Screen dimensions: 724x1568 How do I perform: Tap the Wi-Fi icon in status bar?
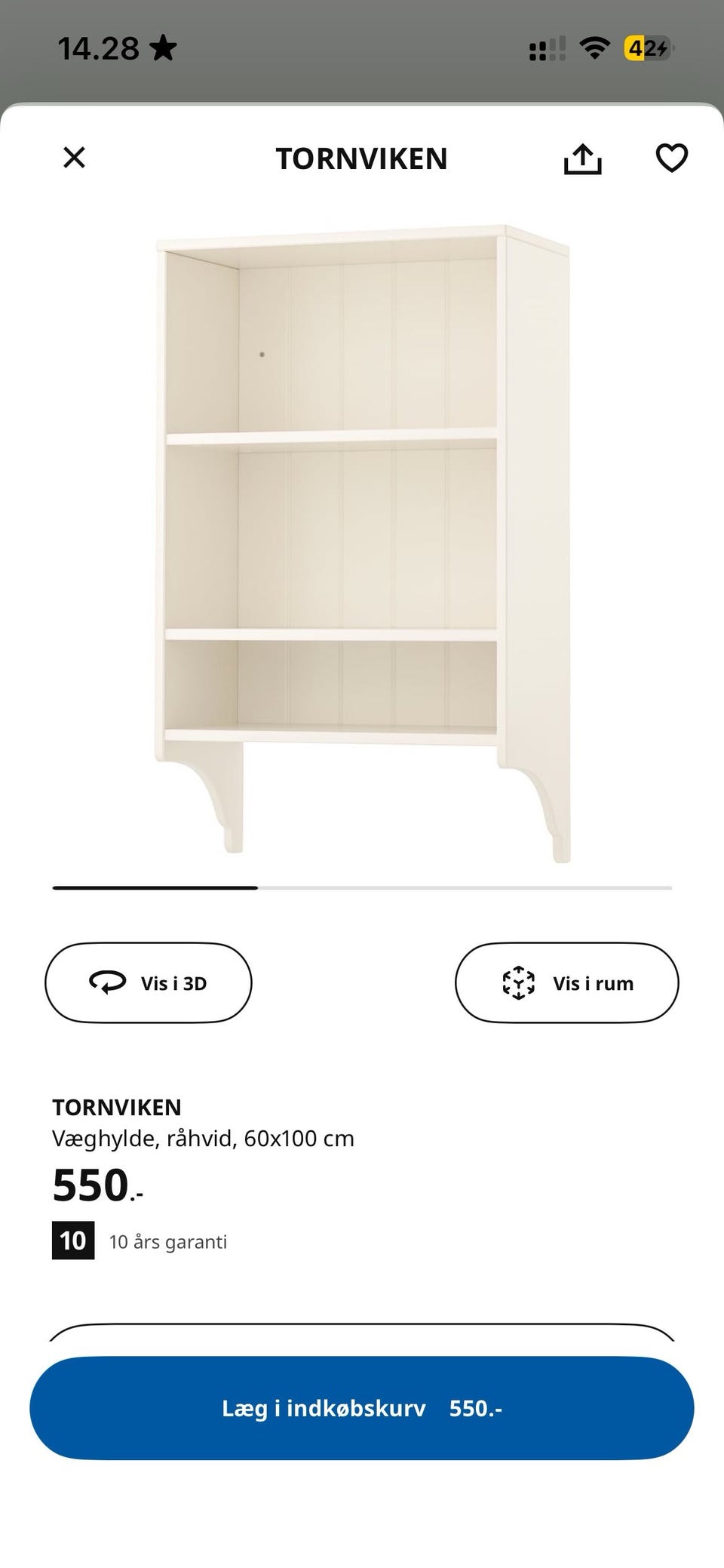pyautogui.click(x=594, y=48)
